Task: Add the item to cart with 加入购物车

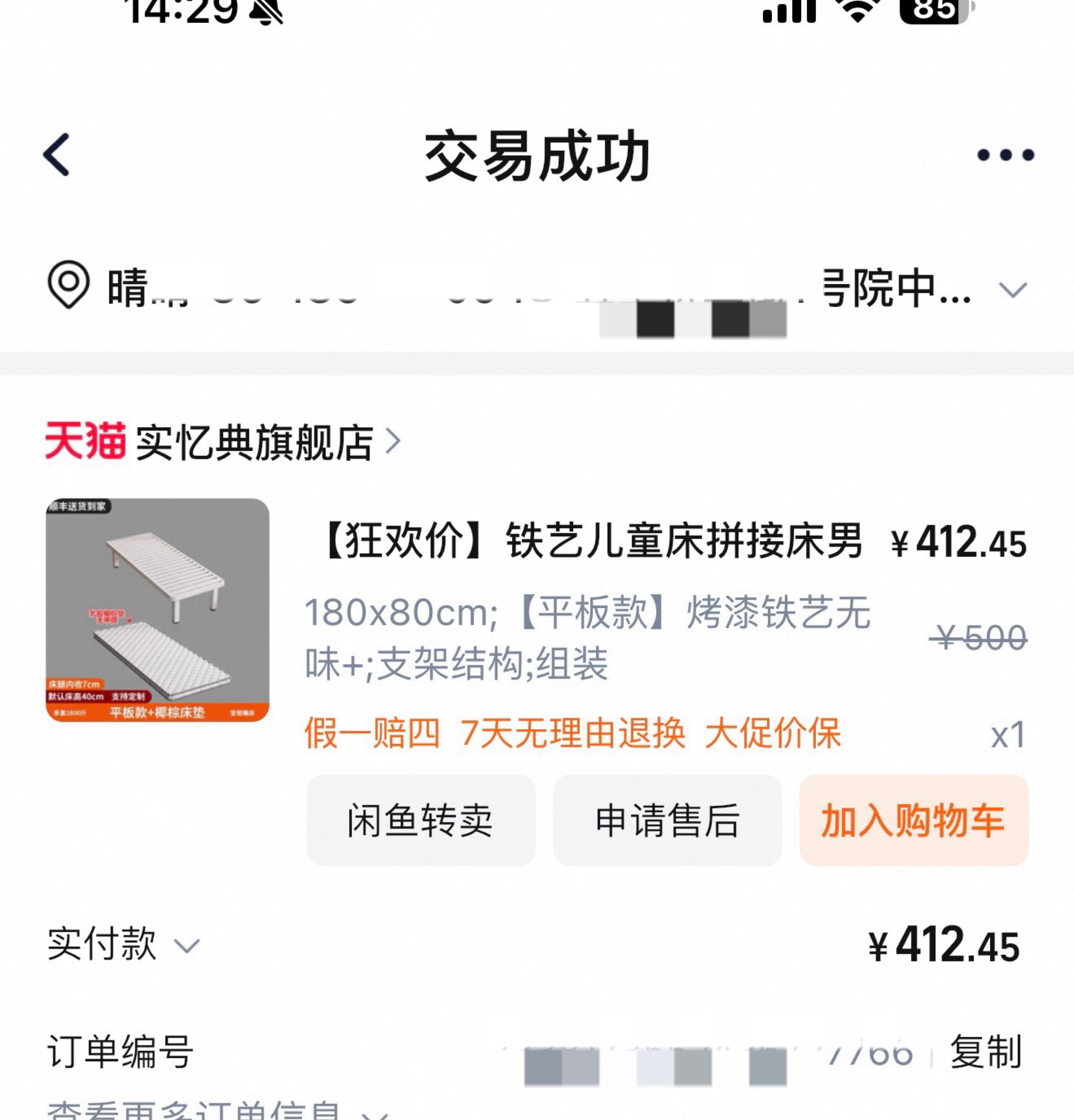Action: tap(913, 820)
